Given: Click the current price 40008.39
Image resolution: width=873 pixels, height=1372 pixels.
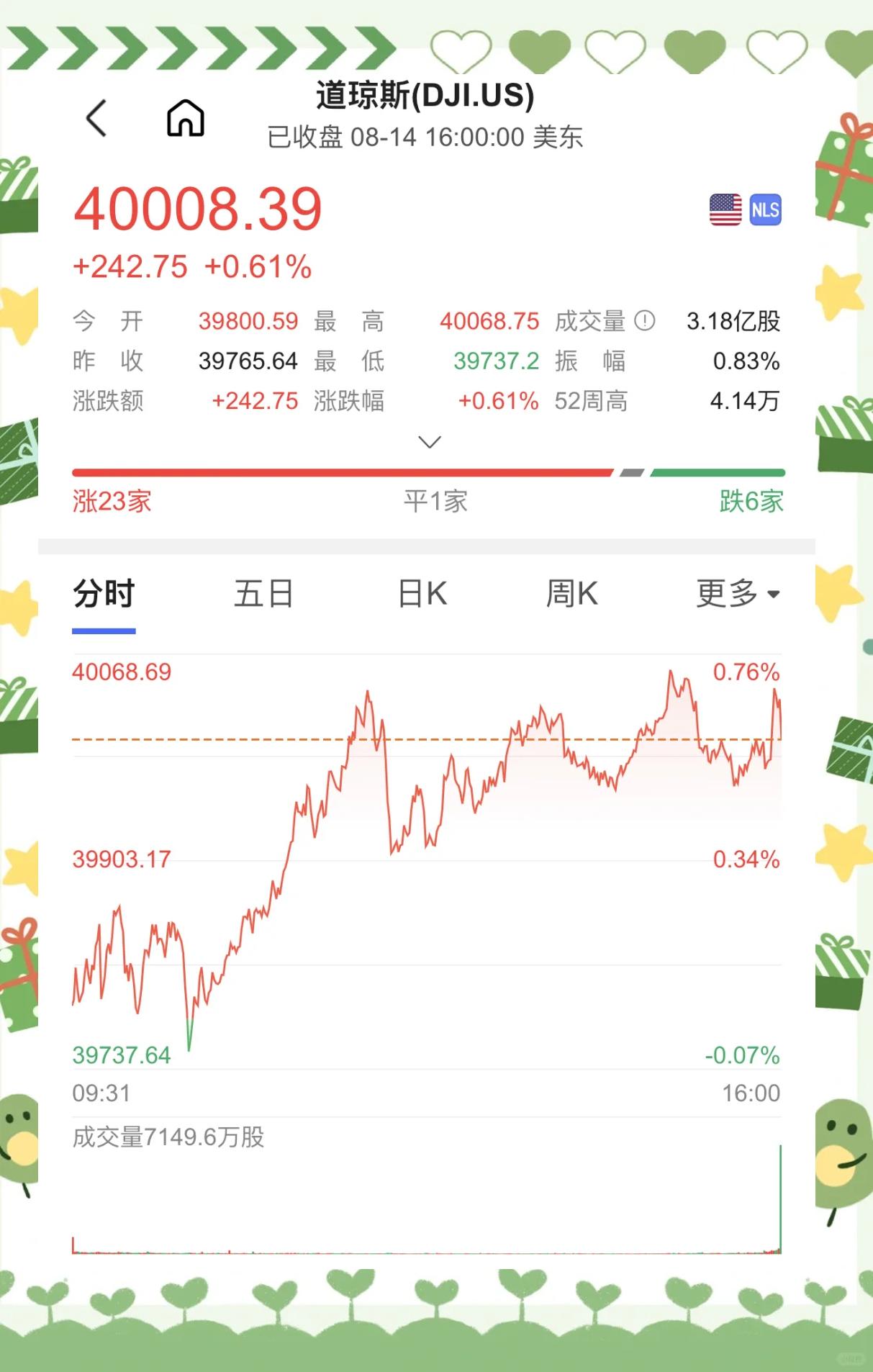Looking at the screenshot, I should point(199,209).
